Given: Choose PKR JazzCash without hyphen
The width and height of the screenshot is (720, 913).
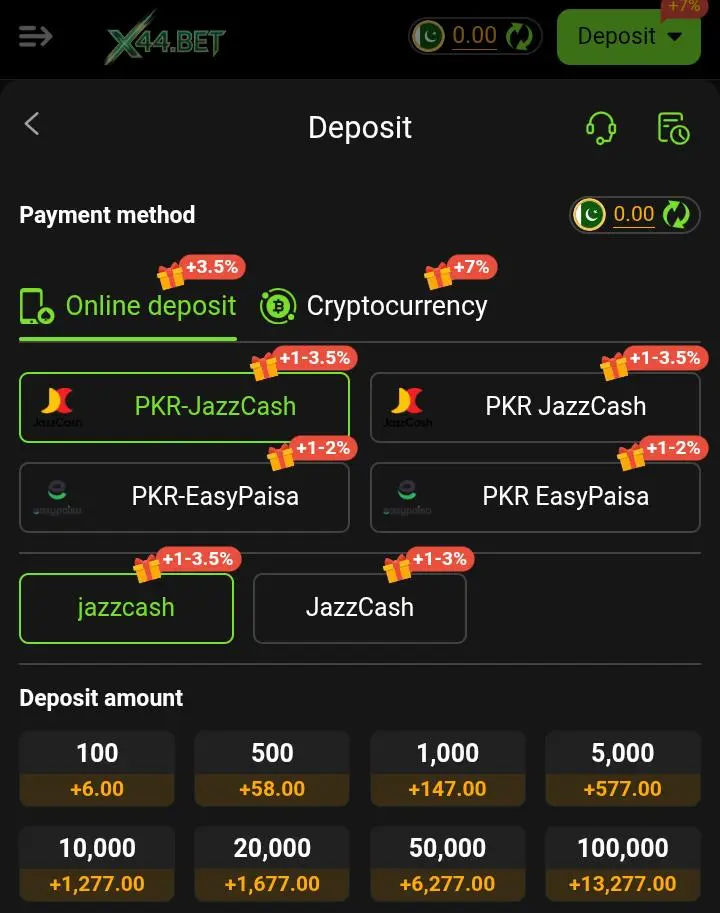Looking at the screenshot, I should pos(535,407).
